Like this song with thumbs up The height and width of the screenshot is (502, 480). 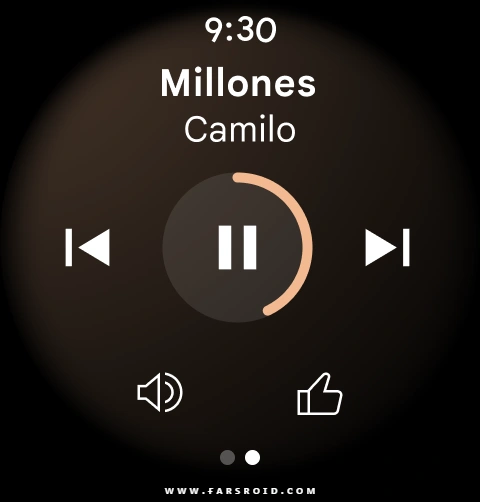pos(320,394)
